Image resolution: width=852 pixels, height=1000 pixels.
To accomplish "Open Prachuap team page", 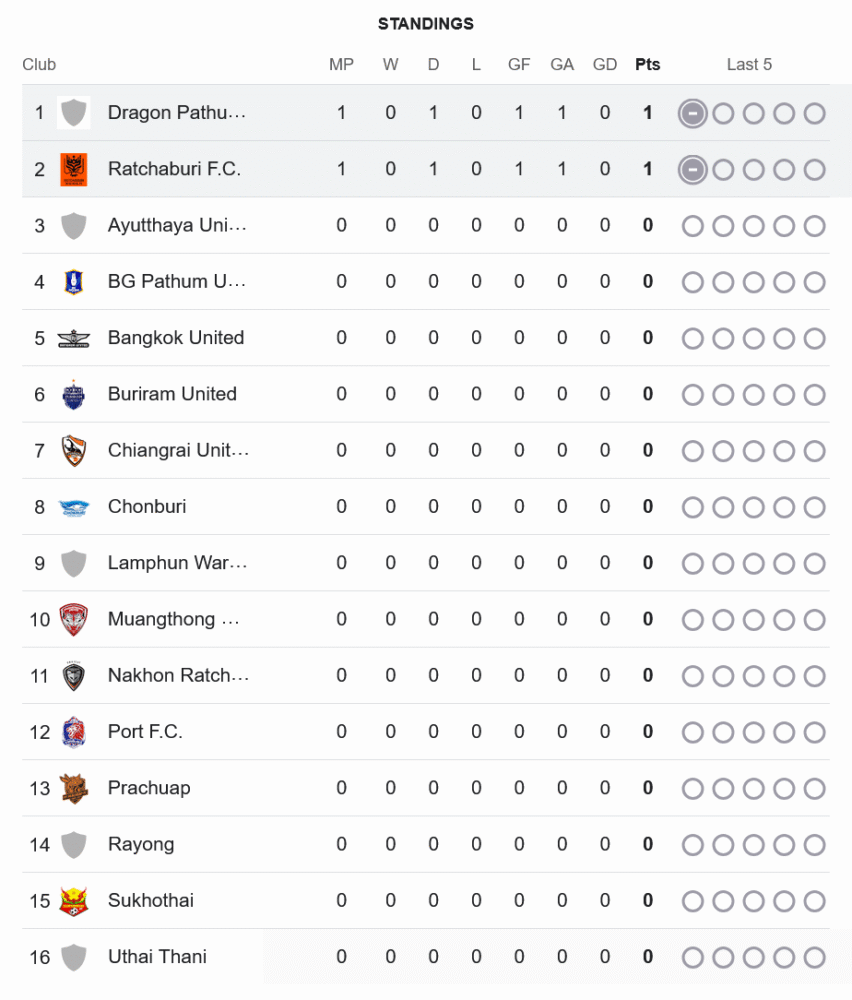I will coord(149,788).
